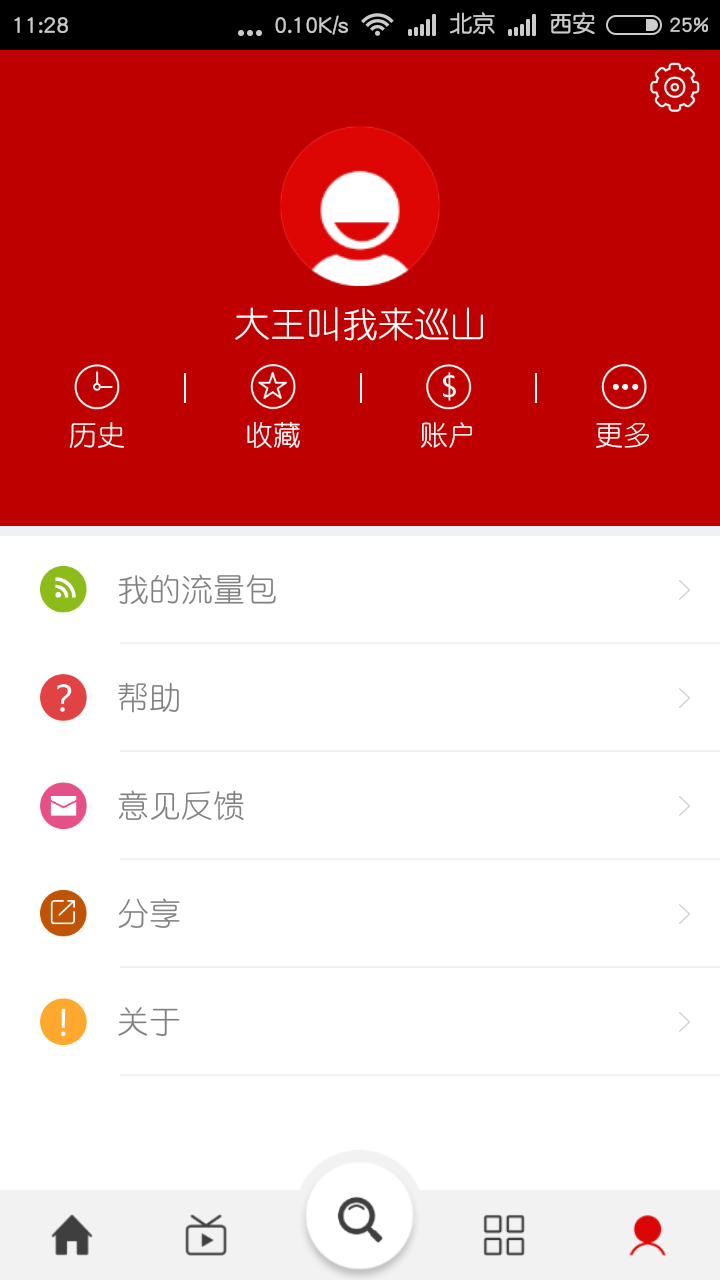
Task: Open the 分享 share row
Action: coord(360,914)
